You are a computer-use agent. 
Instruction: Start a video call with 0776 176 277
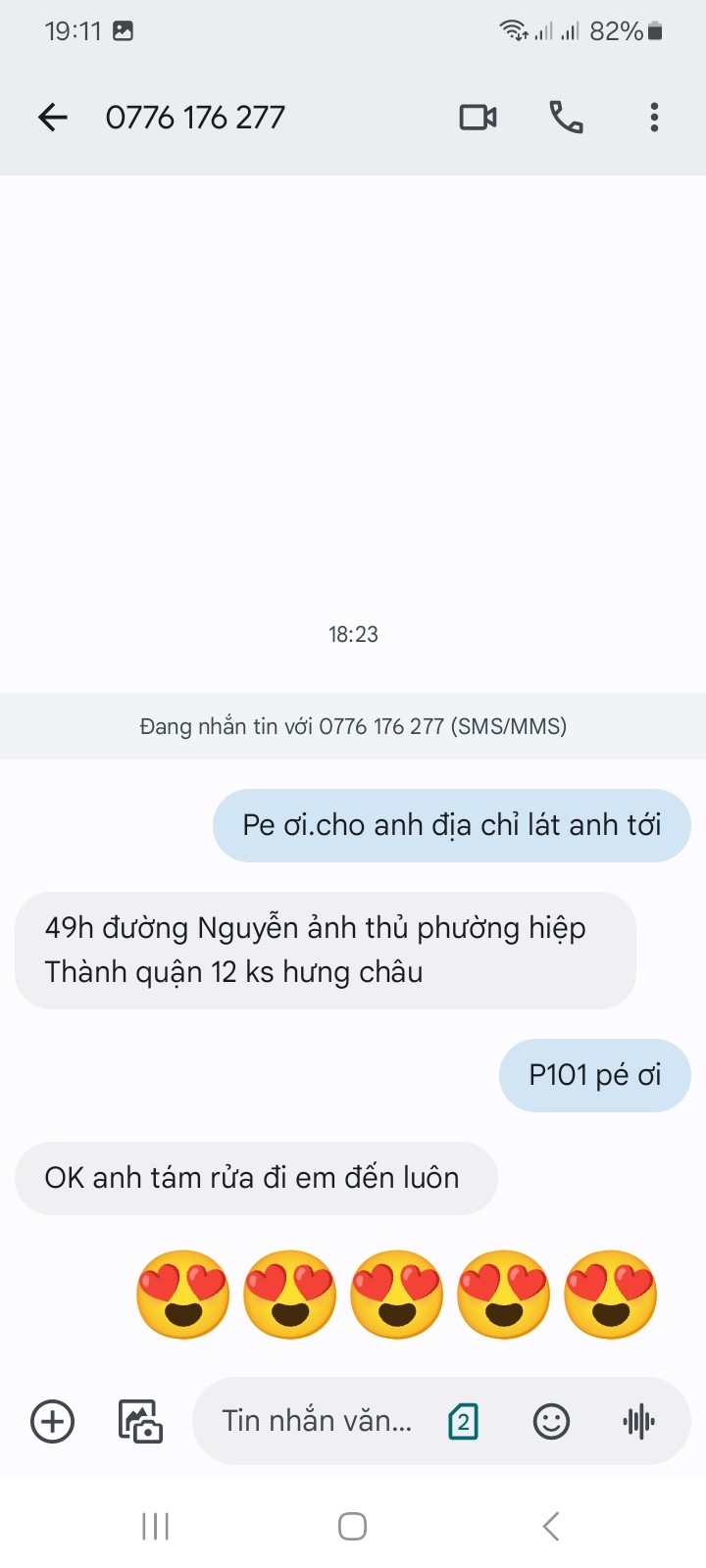(x=479, y=118)
